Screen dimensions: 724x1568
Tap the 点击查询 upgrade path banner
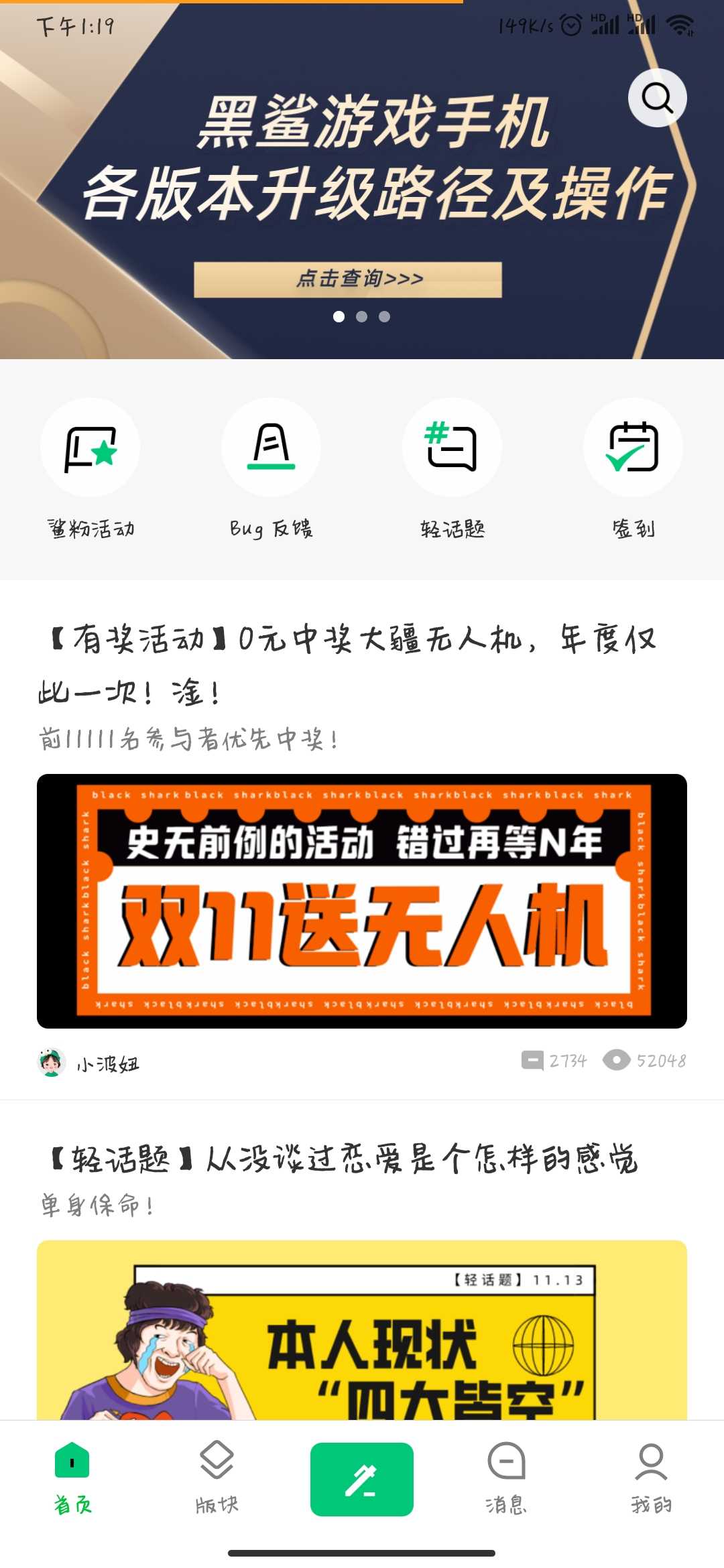tap(348, 279)
